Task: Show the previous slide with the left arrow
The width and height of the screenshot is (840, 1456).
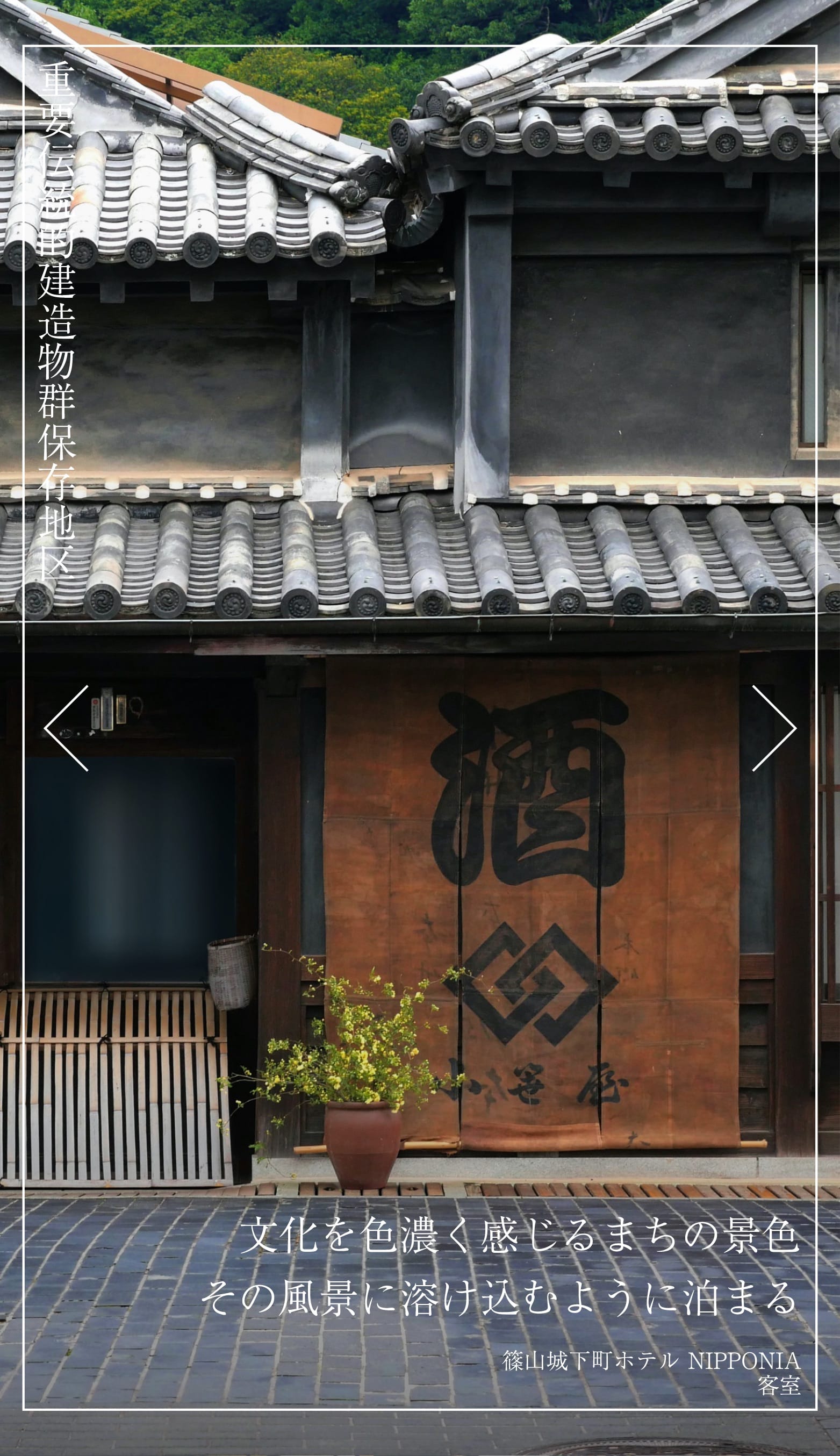Action: (66, 728)
